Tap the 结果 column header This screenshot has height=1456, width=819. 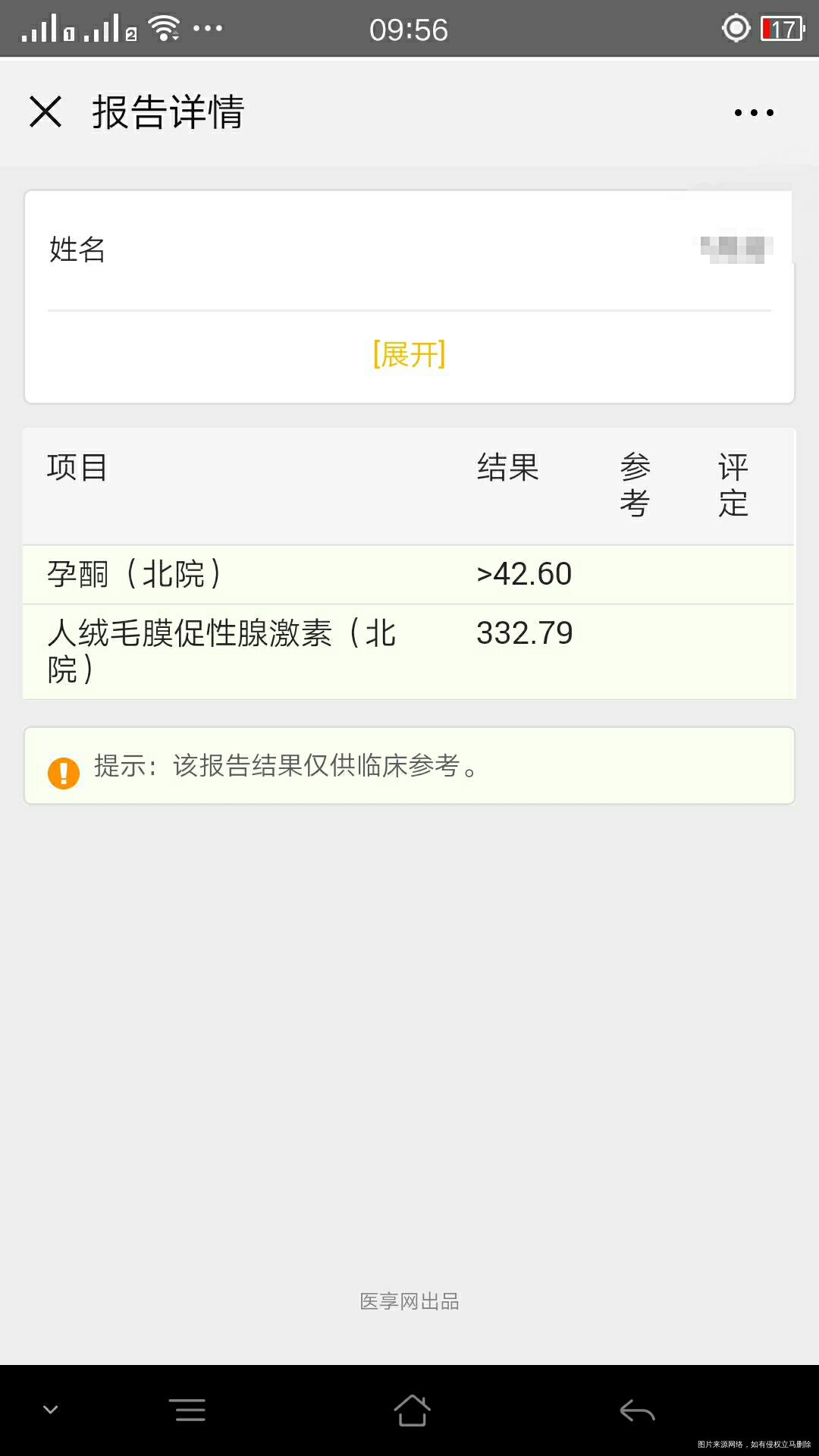[x=507, y=469]
